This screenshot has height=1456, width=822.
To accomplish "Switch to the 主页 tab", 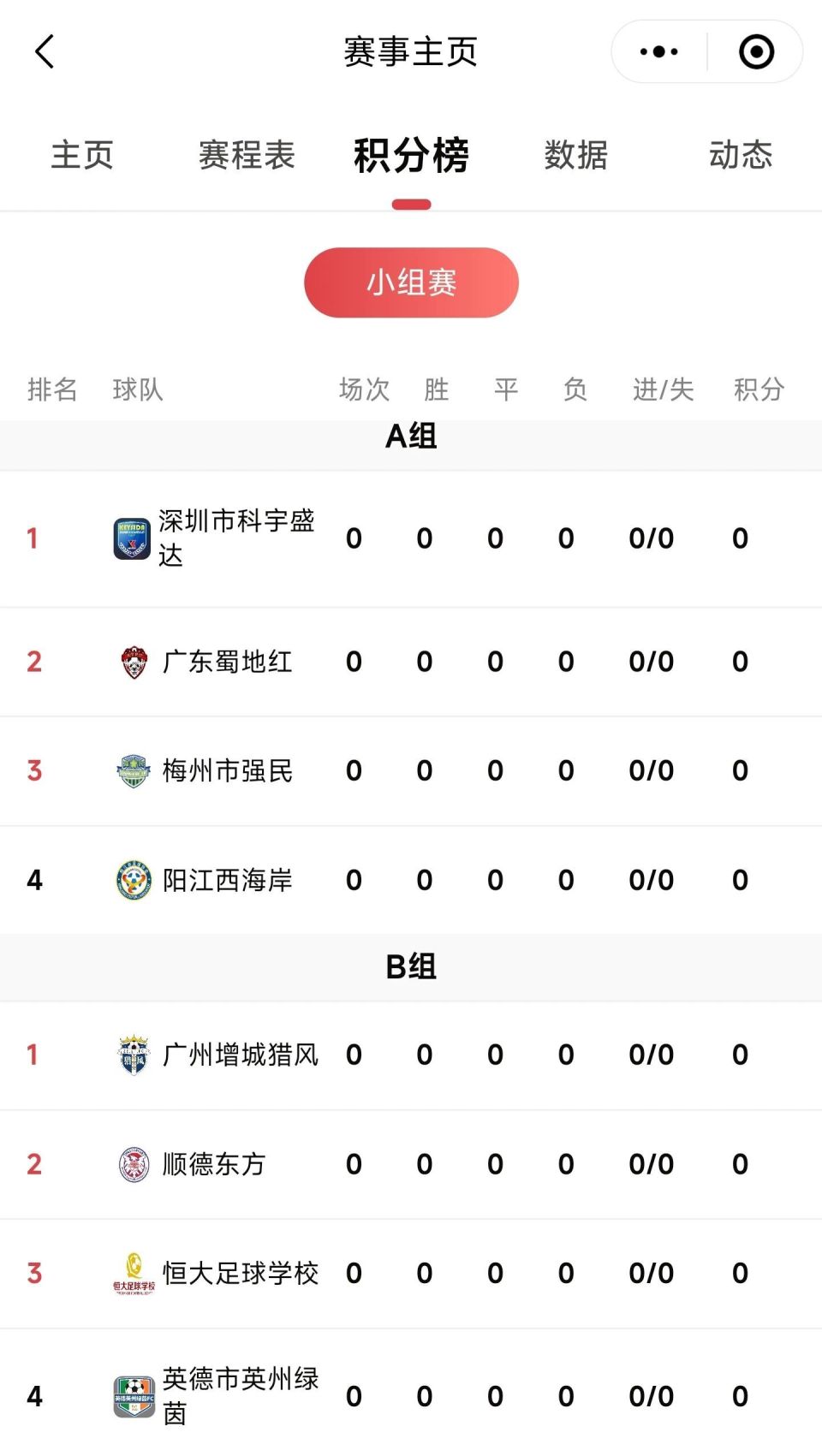I will click(x=82, y=155).
